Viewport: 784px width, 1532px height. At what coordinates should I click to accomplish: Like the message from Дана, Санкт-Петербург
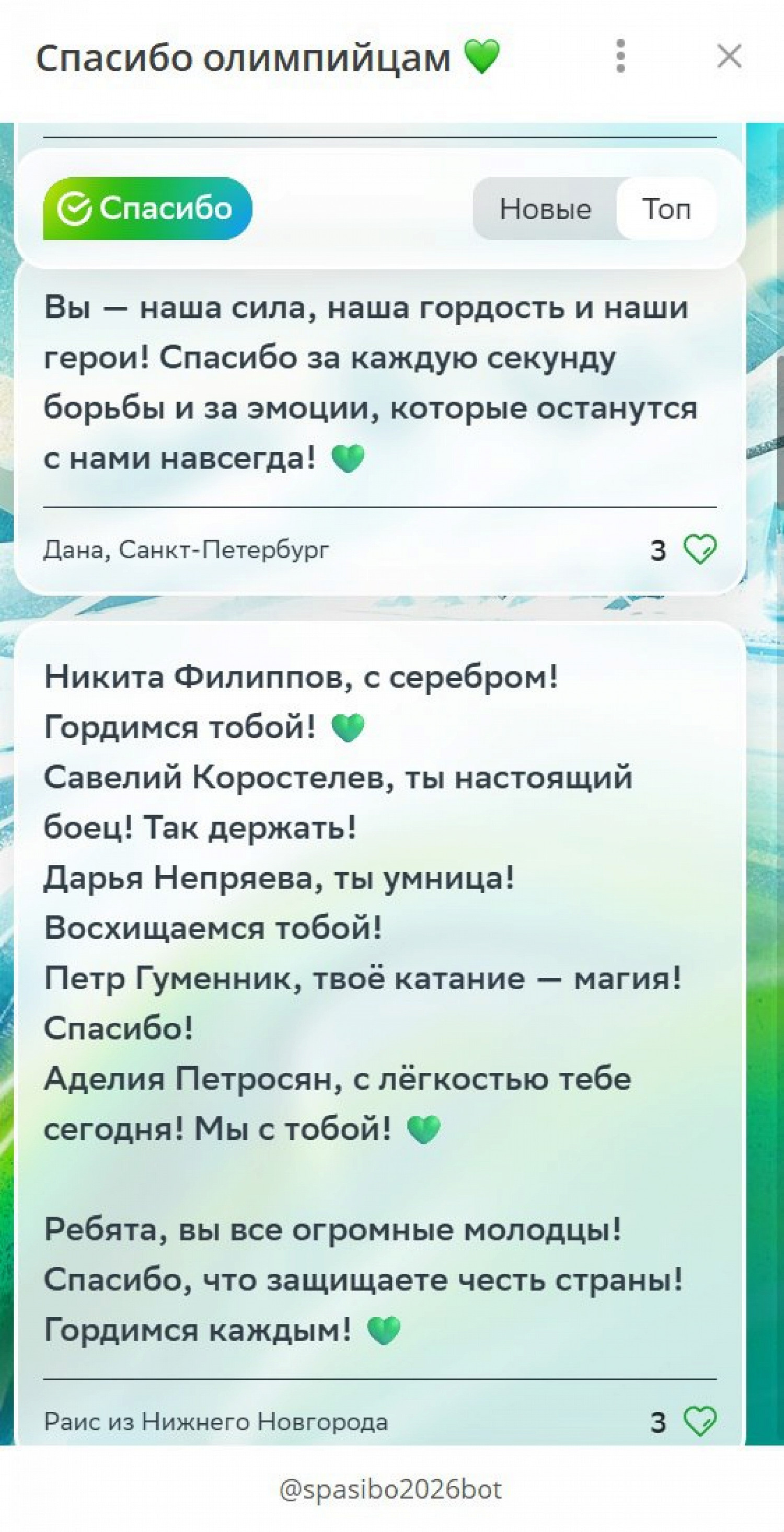coord(700,549)
